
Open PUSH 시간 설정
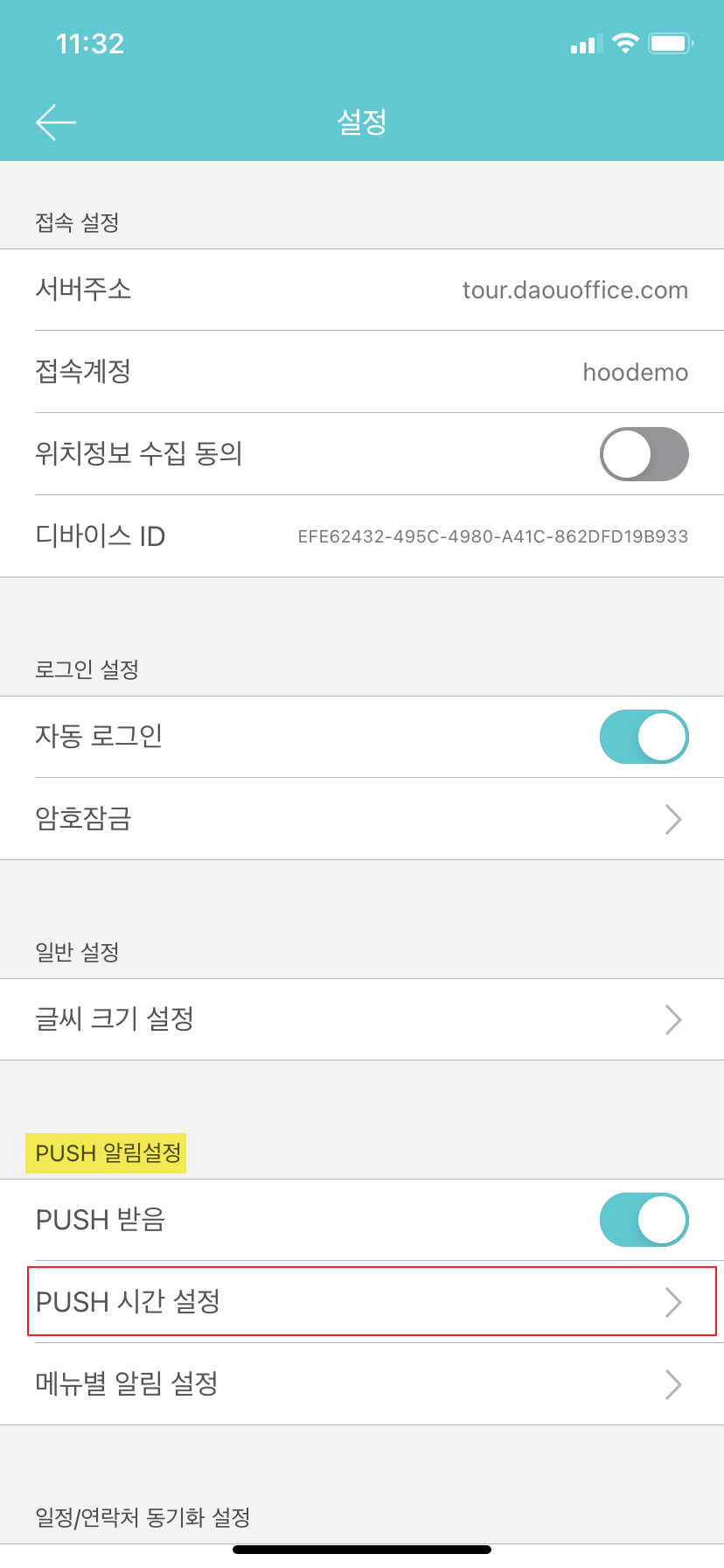(362, 1302)
